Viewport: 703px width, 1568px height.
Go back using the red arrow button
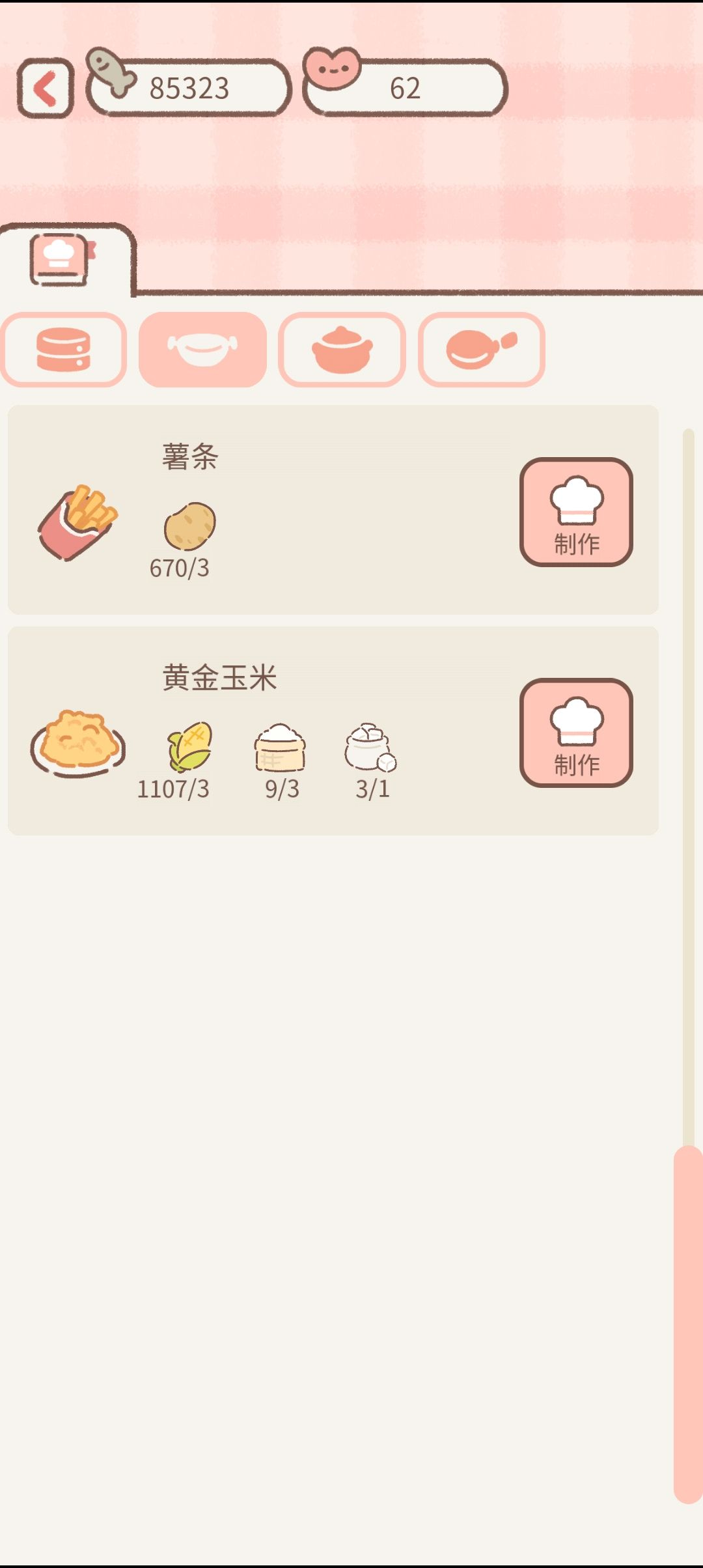click(44, 87)
